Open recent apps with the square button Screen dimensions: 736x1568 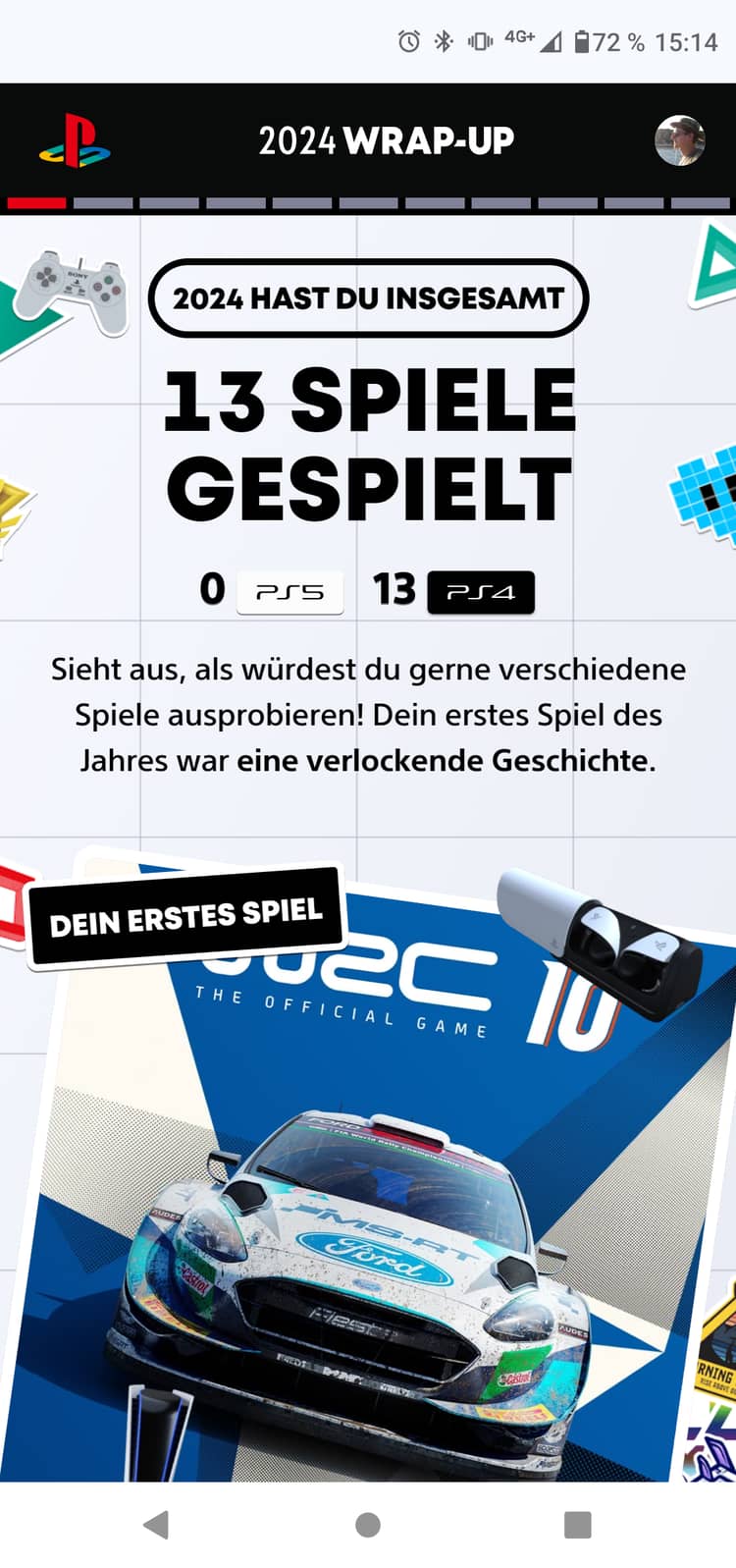(x=578, y=1525)
